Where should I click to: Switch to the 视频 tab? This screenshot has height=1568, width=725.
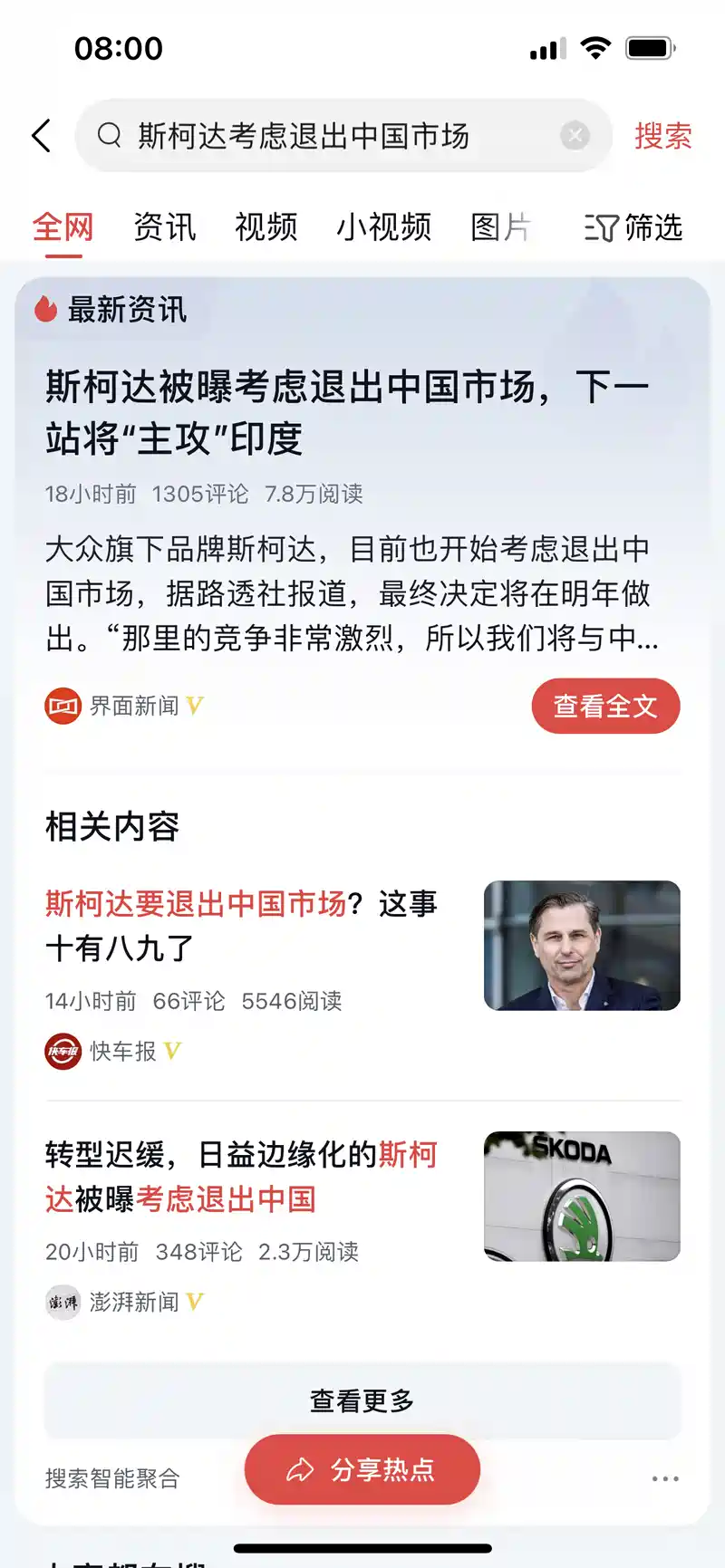(266, 226)
